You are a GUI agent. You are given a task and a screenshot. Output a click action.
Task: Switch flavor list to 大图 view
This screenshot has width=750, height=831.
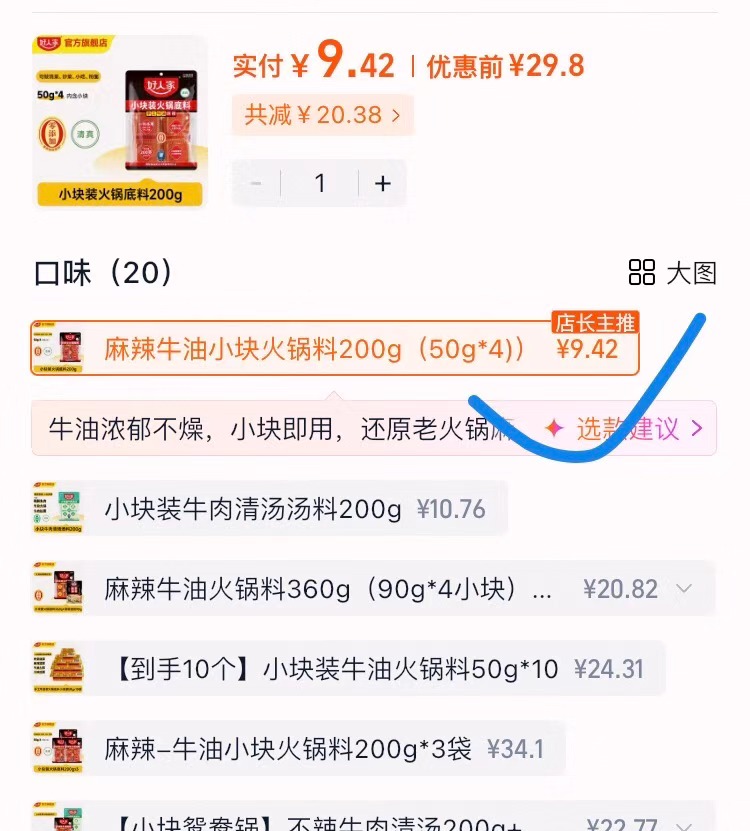(x=673, y=272)
